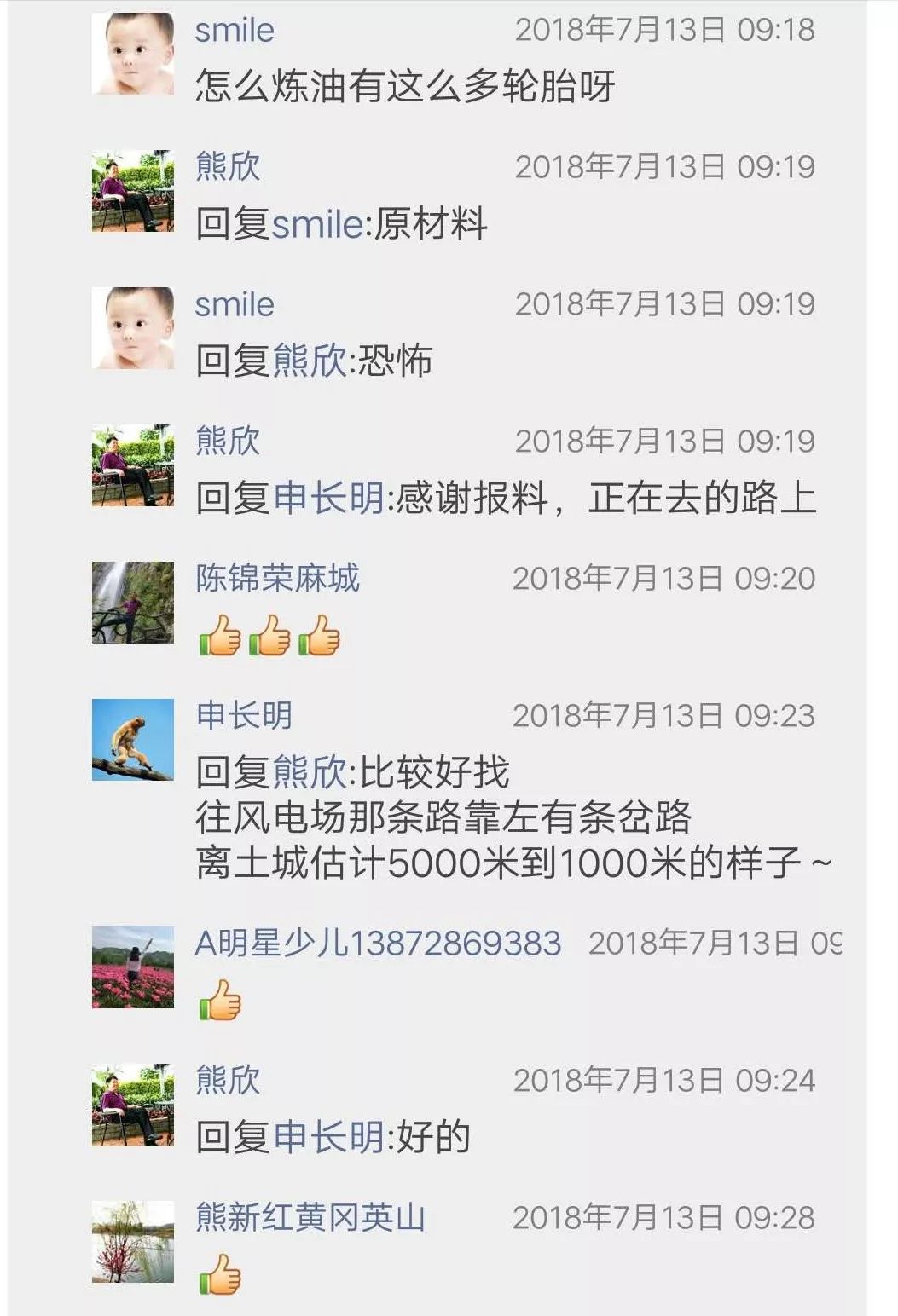The width and height of the screenshot is (898, 1316).
Task: Tap 申长明's monkey avatar
Action: tap(133, 740)
